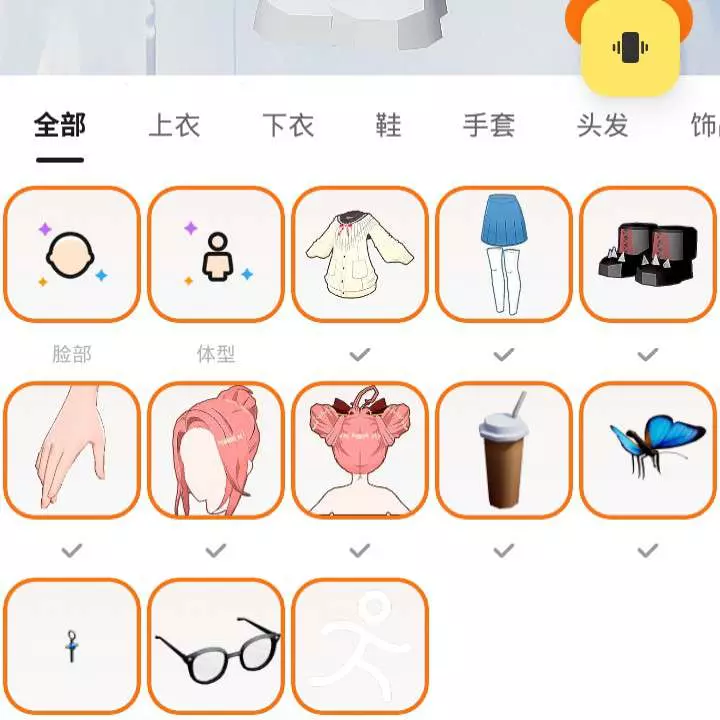Switch to the 上衣 tab
The width and height of the screenshot is (720, 720).
point(174,126)
